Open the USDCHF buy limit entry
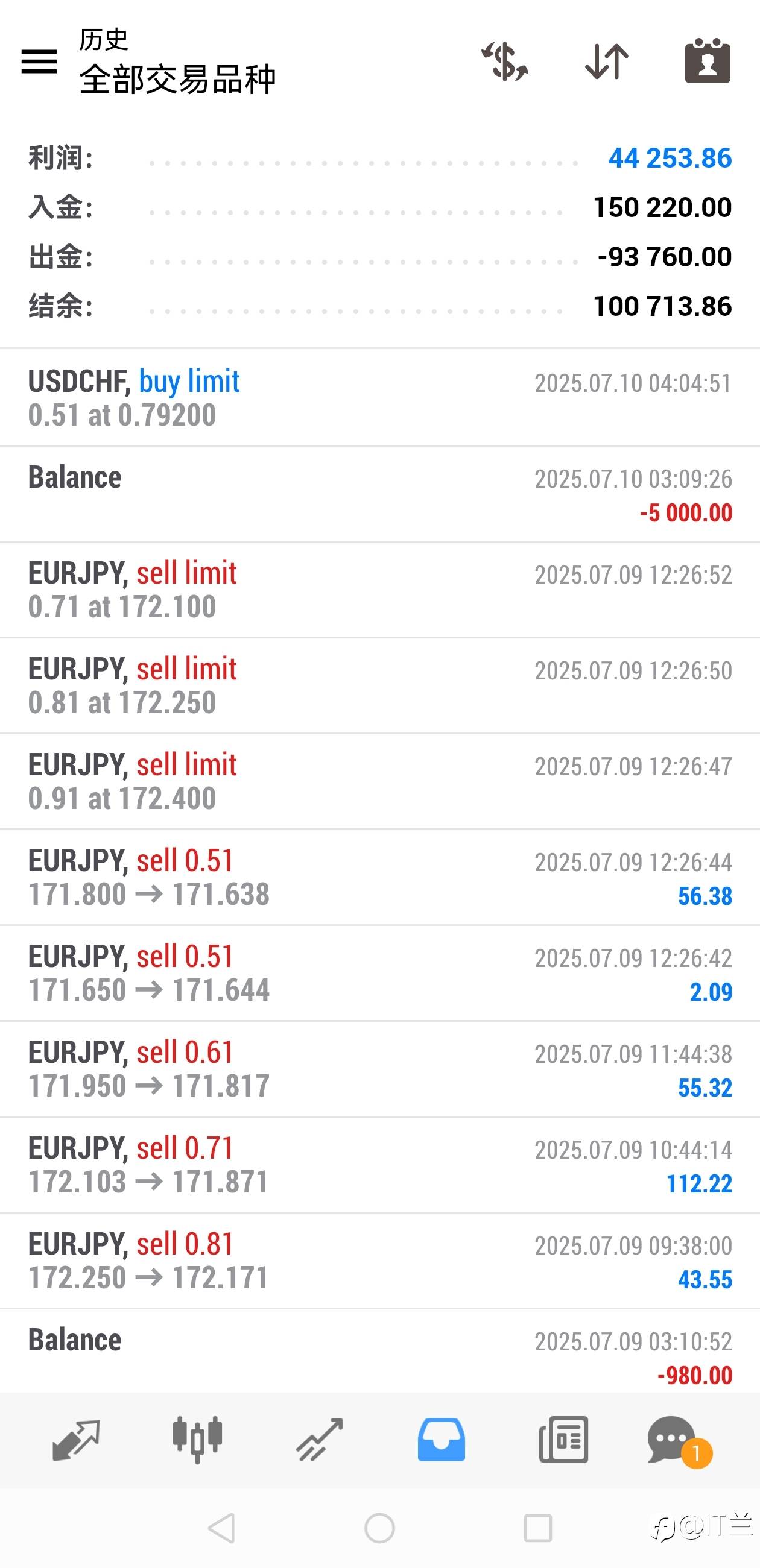Image resolution: width=760 pixels, height=1568 pixels. point(380,397)
